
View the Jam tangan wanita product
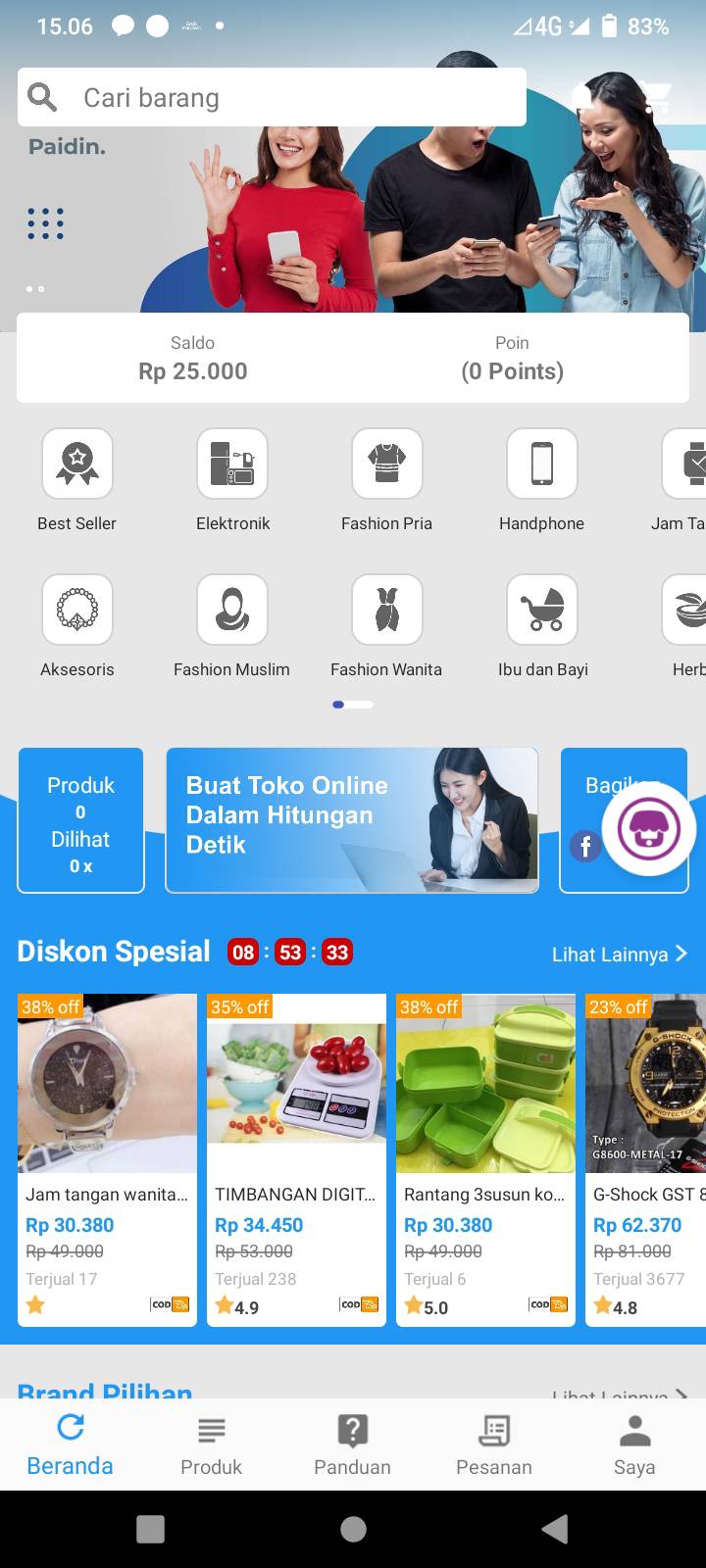pos(107,1159)
